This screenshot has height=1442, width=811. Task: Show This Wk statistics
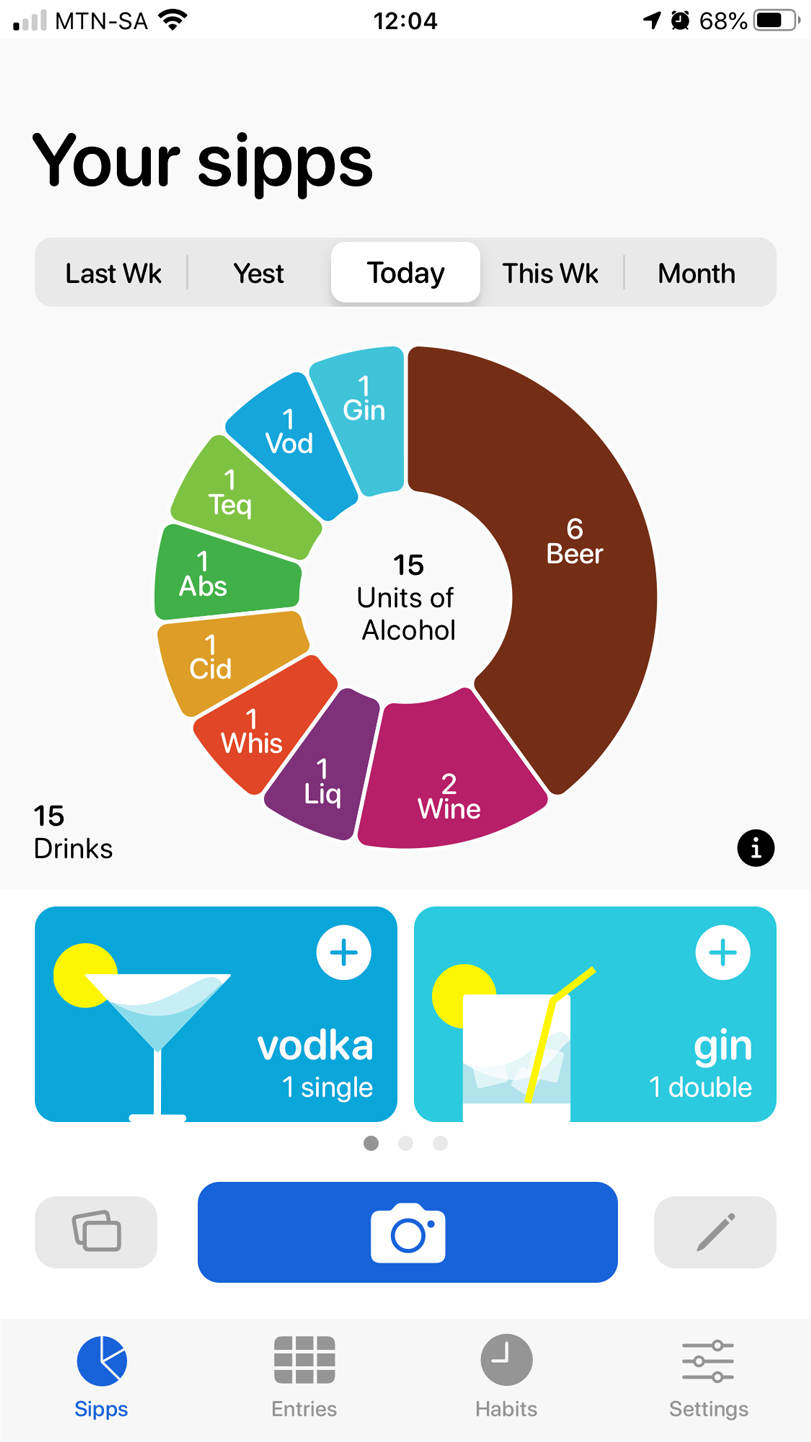point(550,273)
